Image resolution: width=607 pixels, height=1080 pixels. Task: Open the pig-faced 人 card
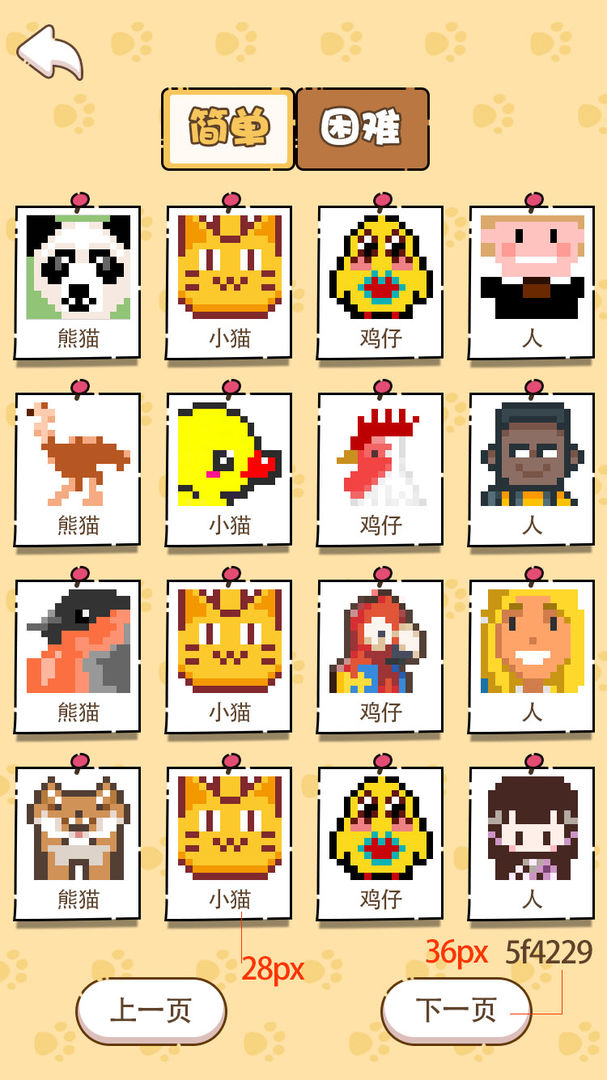[532, 281]
